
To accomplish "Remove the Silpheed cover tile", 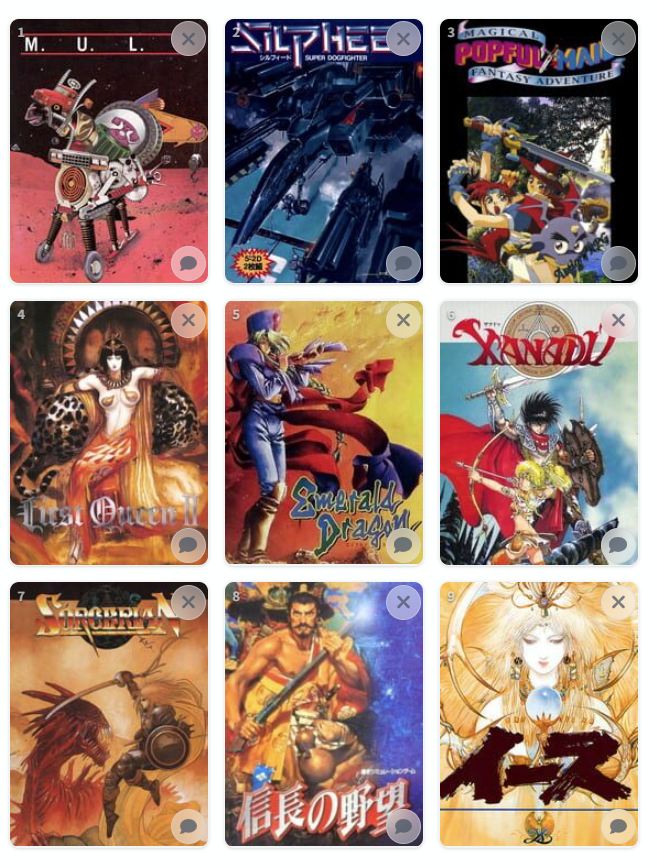I will (x=403, y=39).
